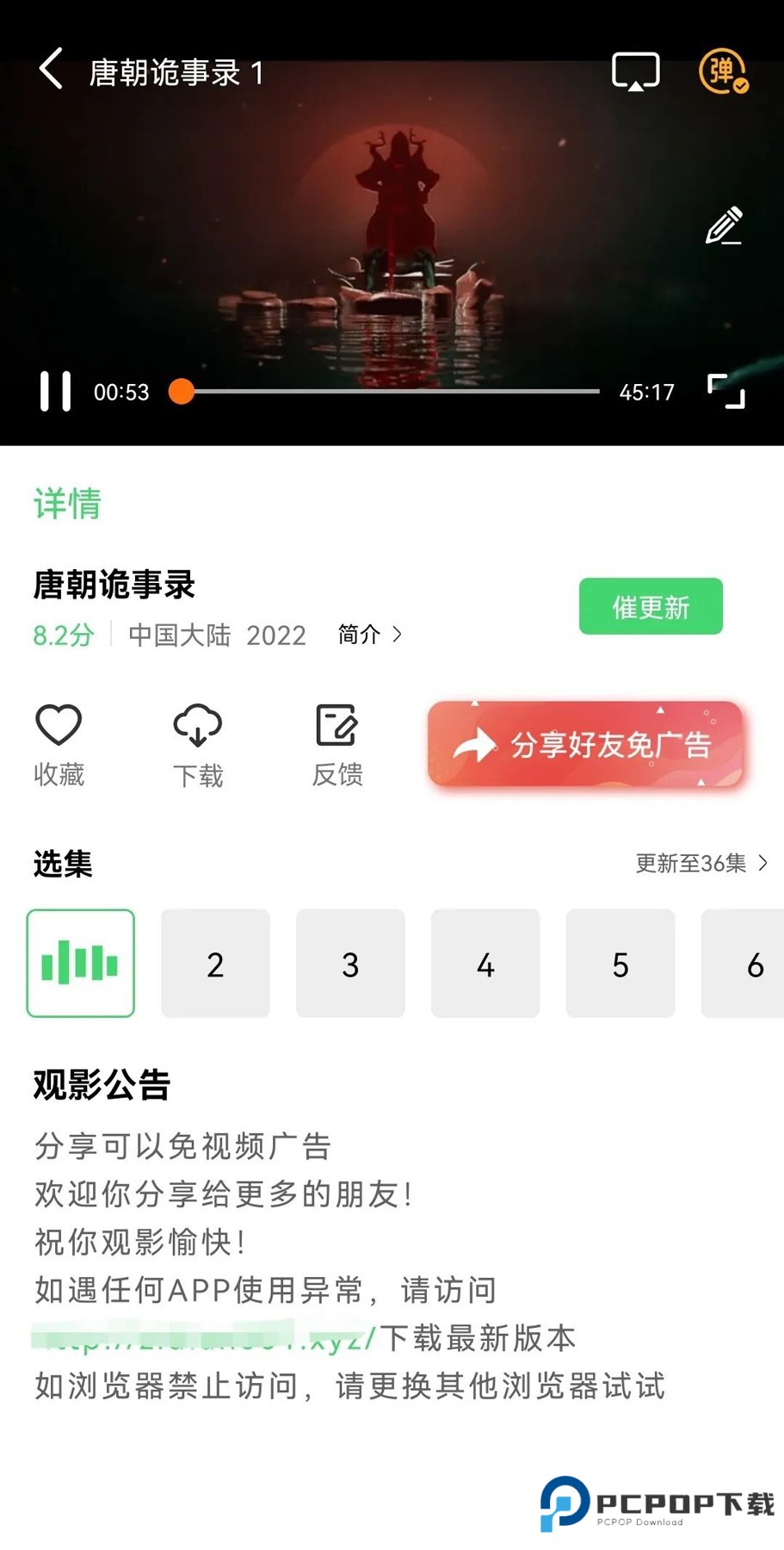Click the back arrow to exit playback
The height and width of the screenshot is (1550, 784).
49,70
